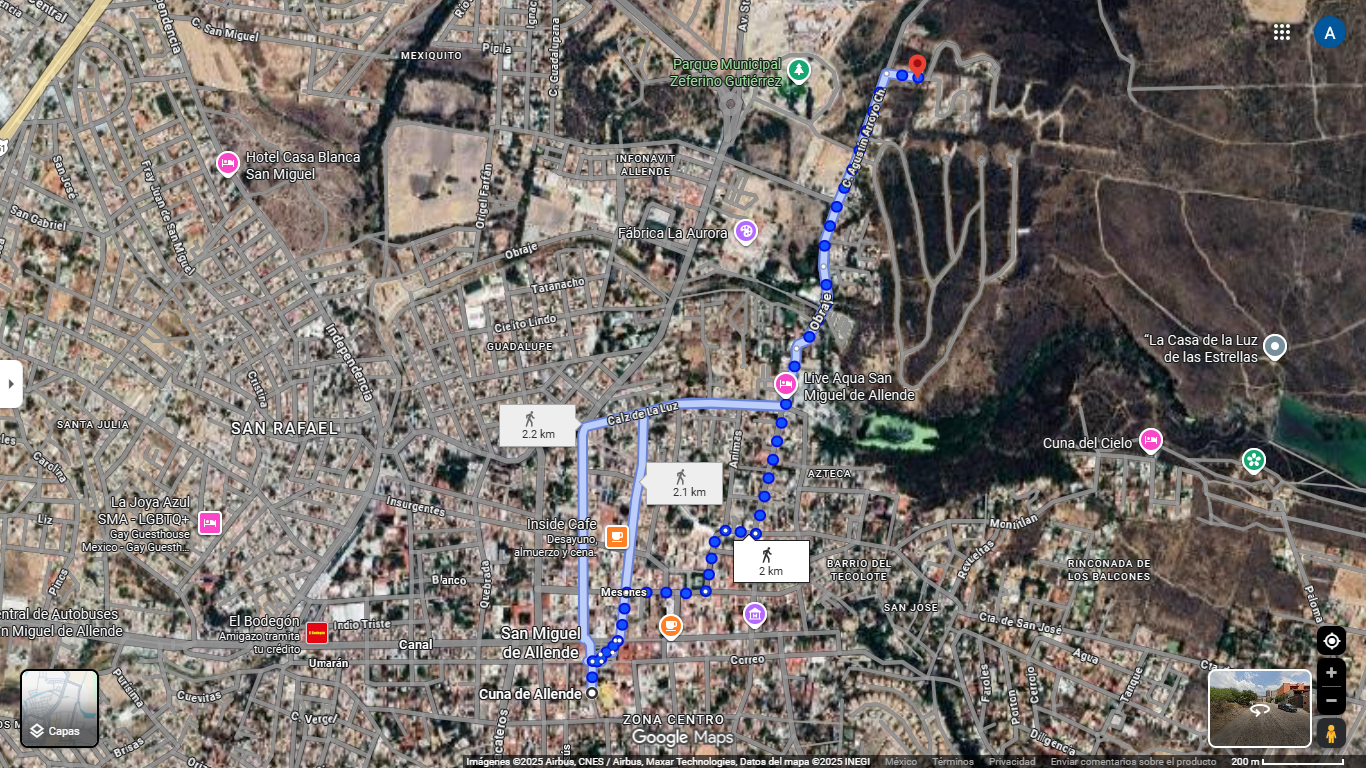Image resolution: width=1366 pixels, height=768 pixels.
Task: Zoom out of the map
Action: [x=1331, y=700]
